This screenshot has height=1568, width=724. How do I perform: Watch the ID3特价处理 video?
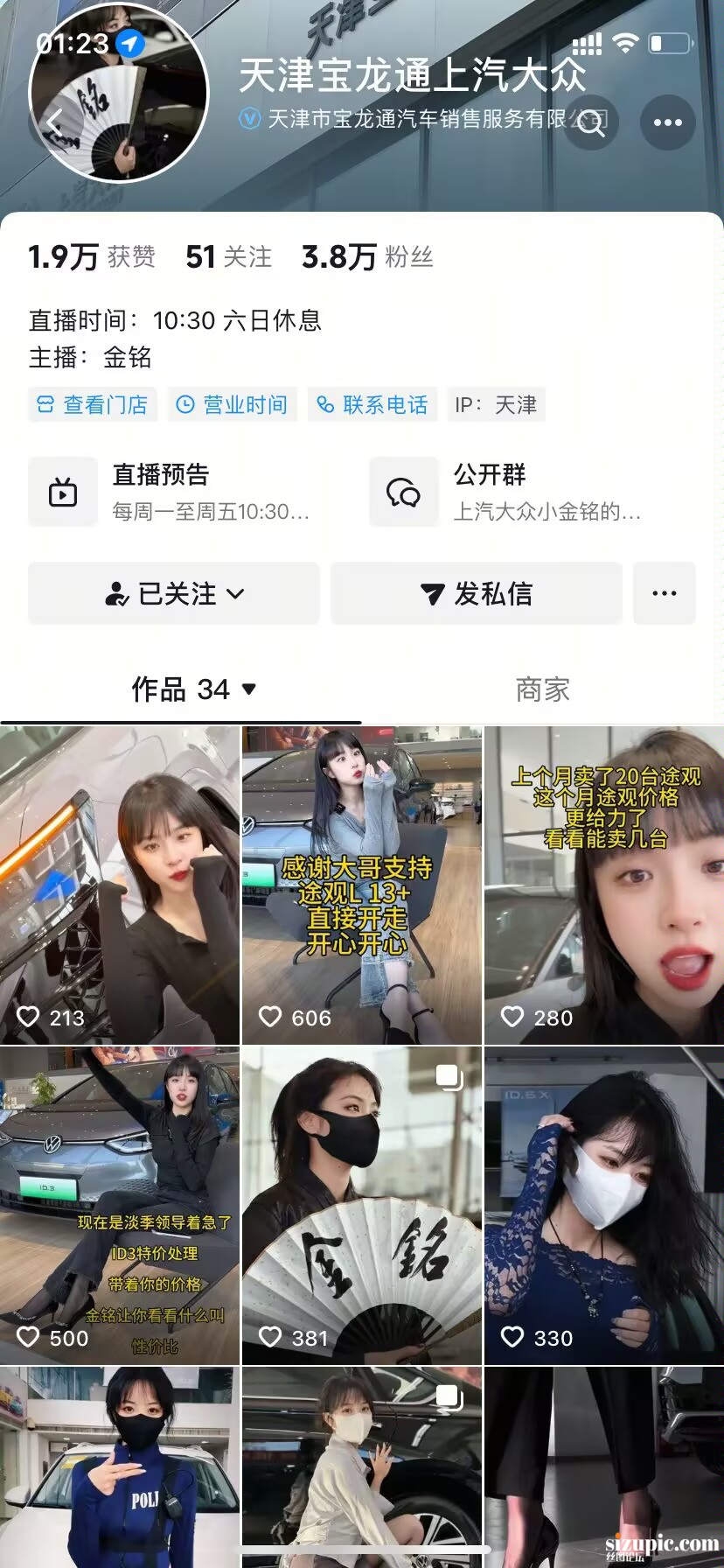coord(120,1206)
